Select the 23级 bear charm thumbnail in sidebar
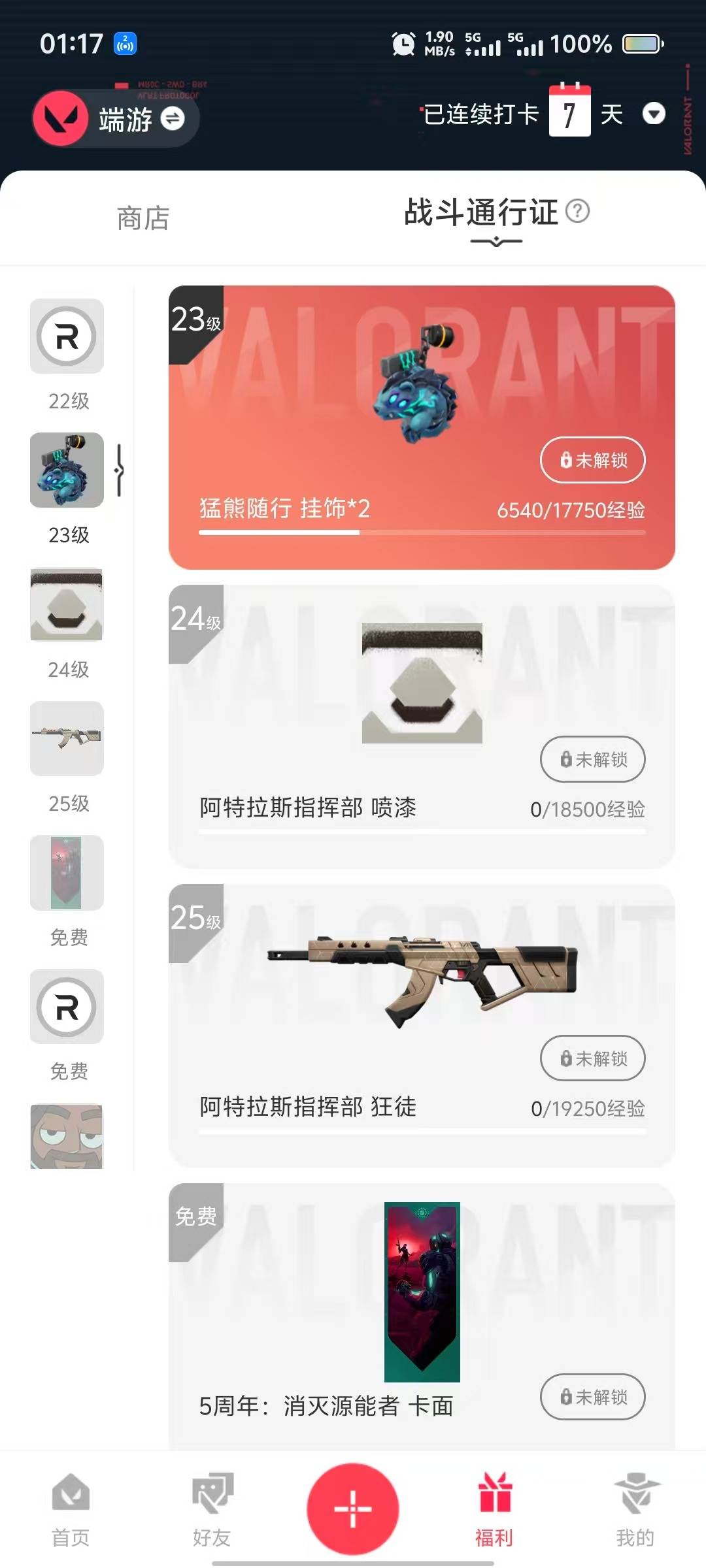 (67, 470)
